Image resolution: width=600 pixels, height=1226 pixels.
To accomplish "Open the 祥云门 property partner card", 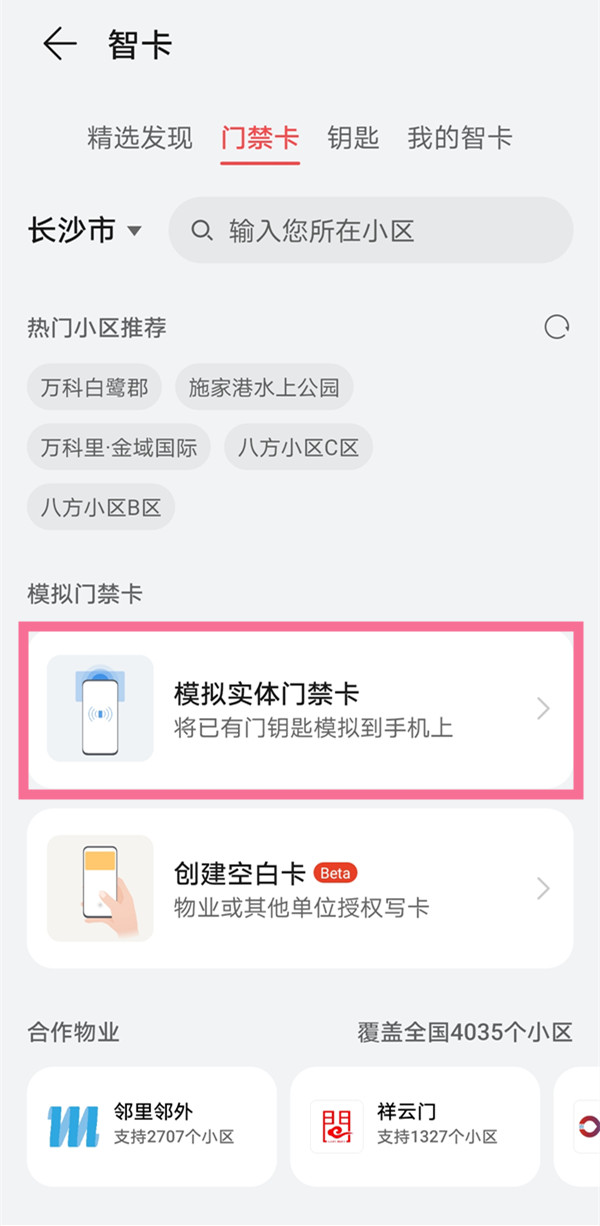I will [414, 1125].
